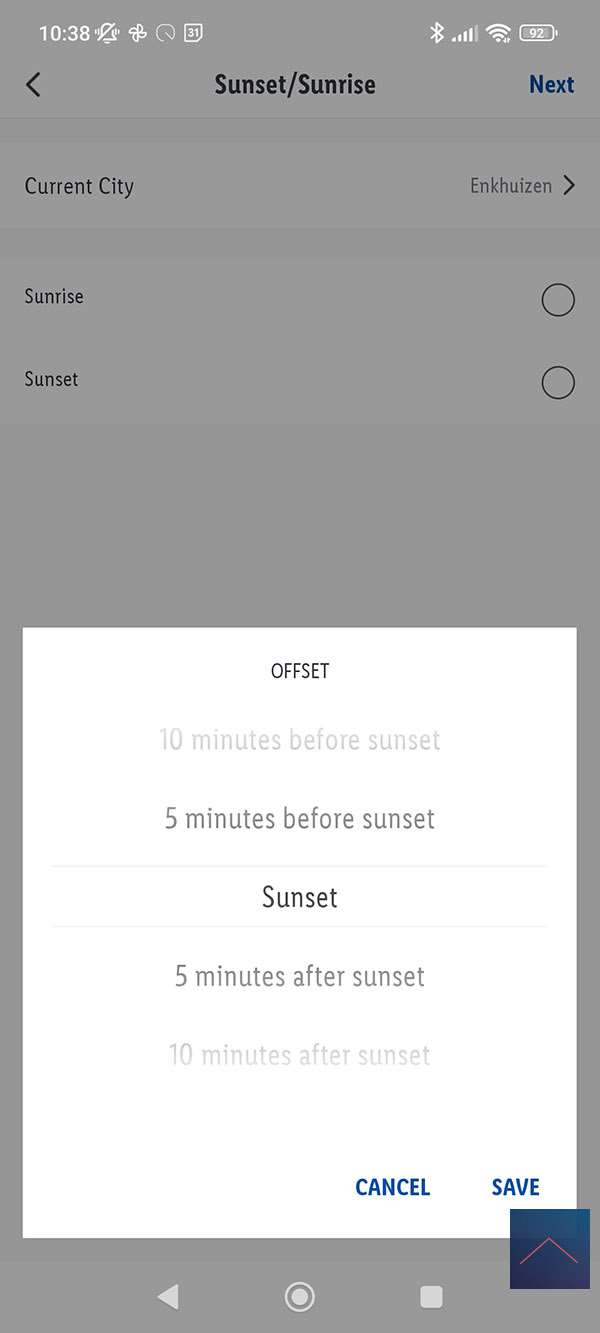Pick 5 minutes after sunset
The image size is (600, 1333).
click(x=300, y=976)
